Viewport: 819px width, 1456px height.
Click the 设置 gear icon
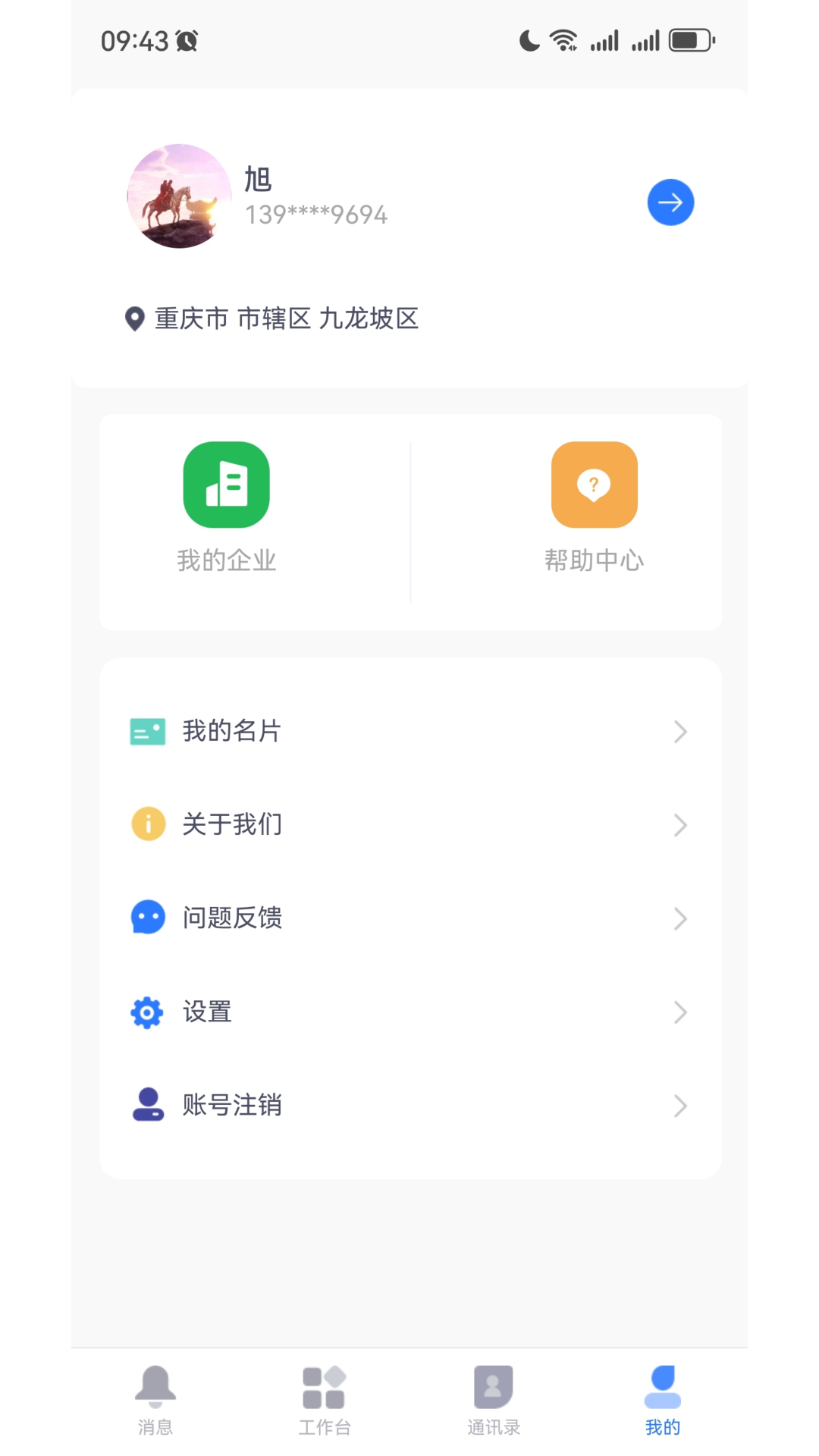click(146, 1012)
